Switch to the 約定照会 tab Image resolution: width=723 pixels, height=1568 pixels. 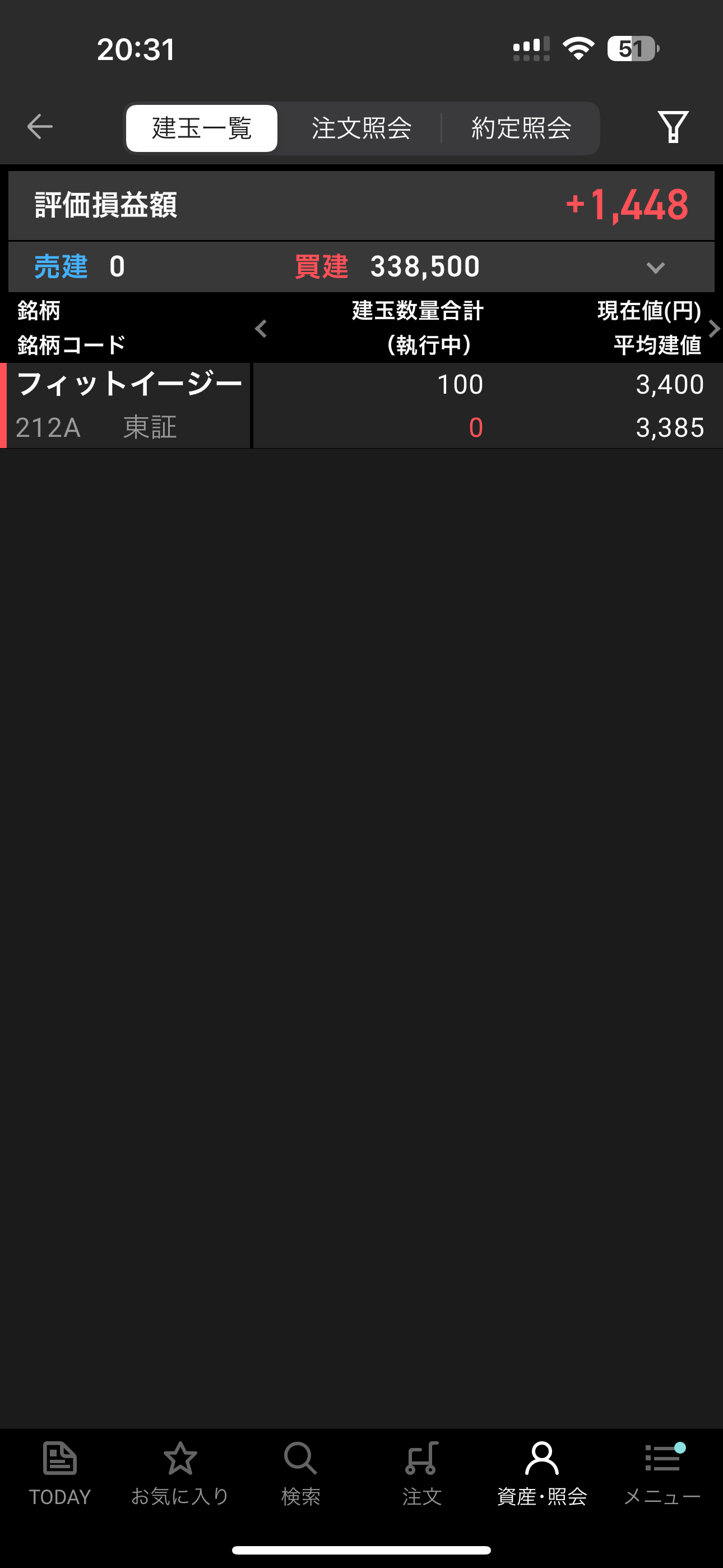pyautogui.click(x=521, y=128)
